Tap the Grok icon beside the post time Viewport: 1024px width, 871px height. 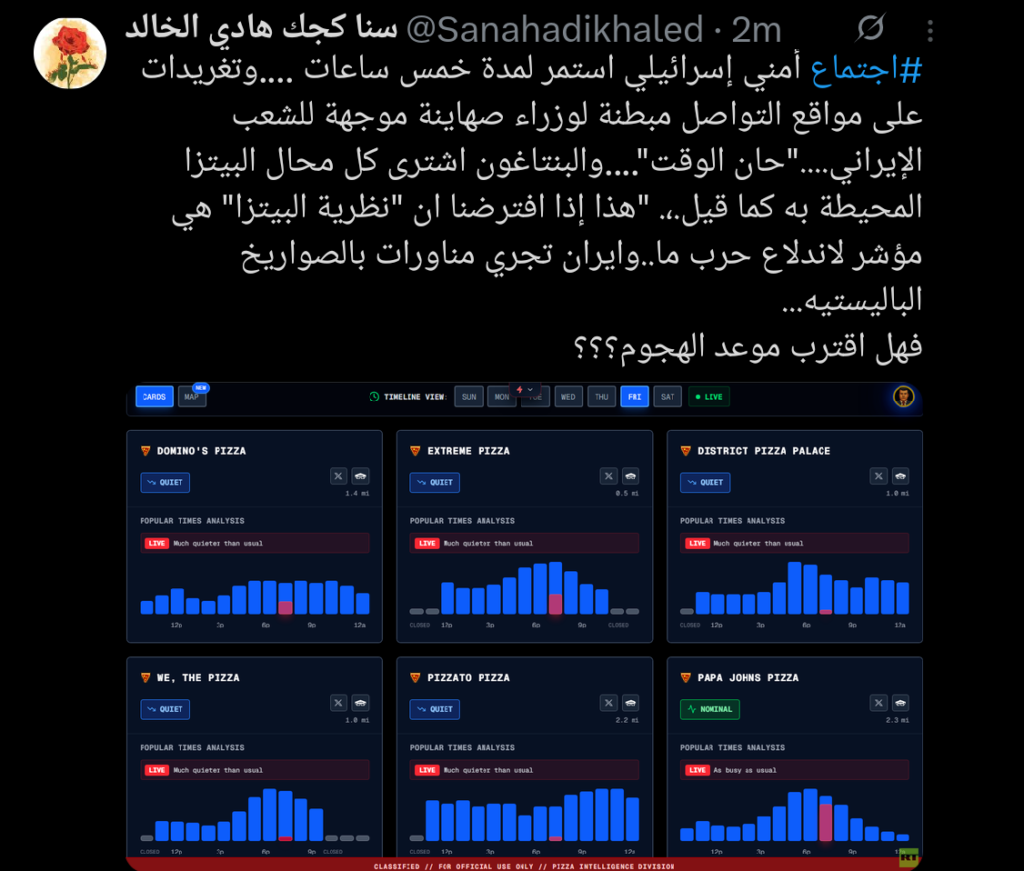(x=871, y=29)
